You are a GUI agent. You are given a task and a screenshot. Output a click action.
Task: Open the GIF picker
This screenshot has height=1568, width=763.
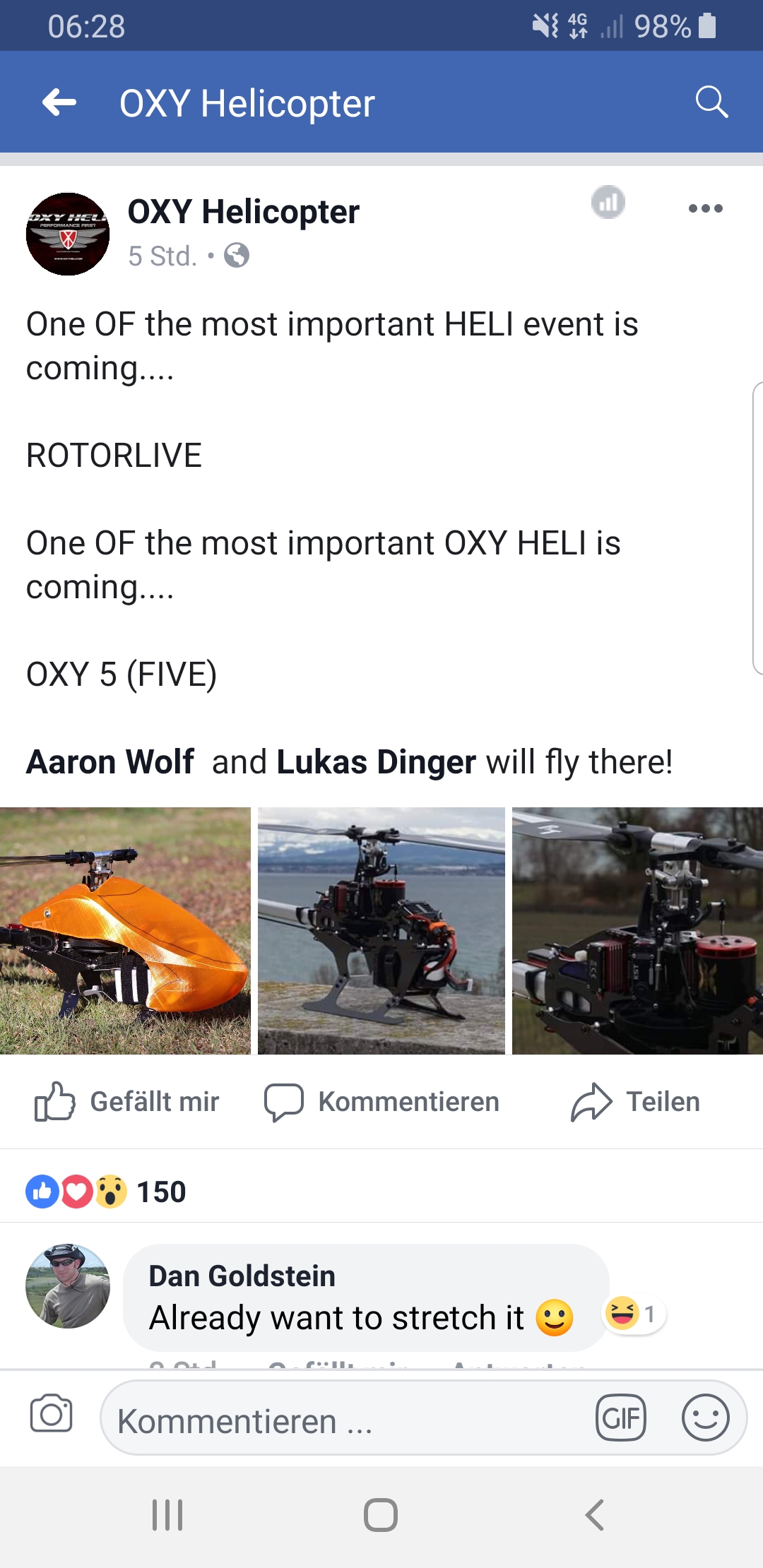coord(621,1418)
